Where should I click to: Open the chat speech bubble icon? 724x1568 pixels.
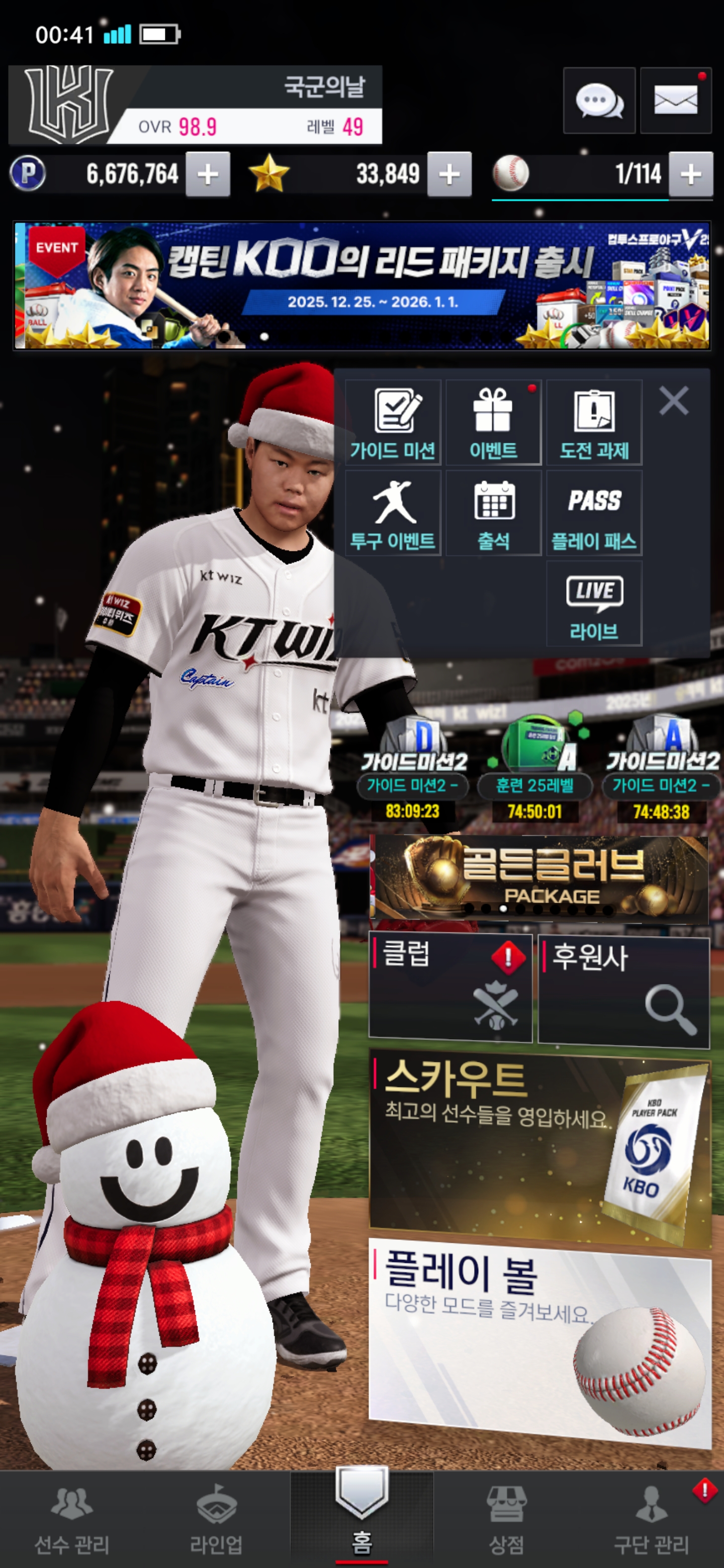[599, 101]
